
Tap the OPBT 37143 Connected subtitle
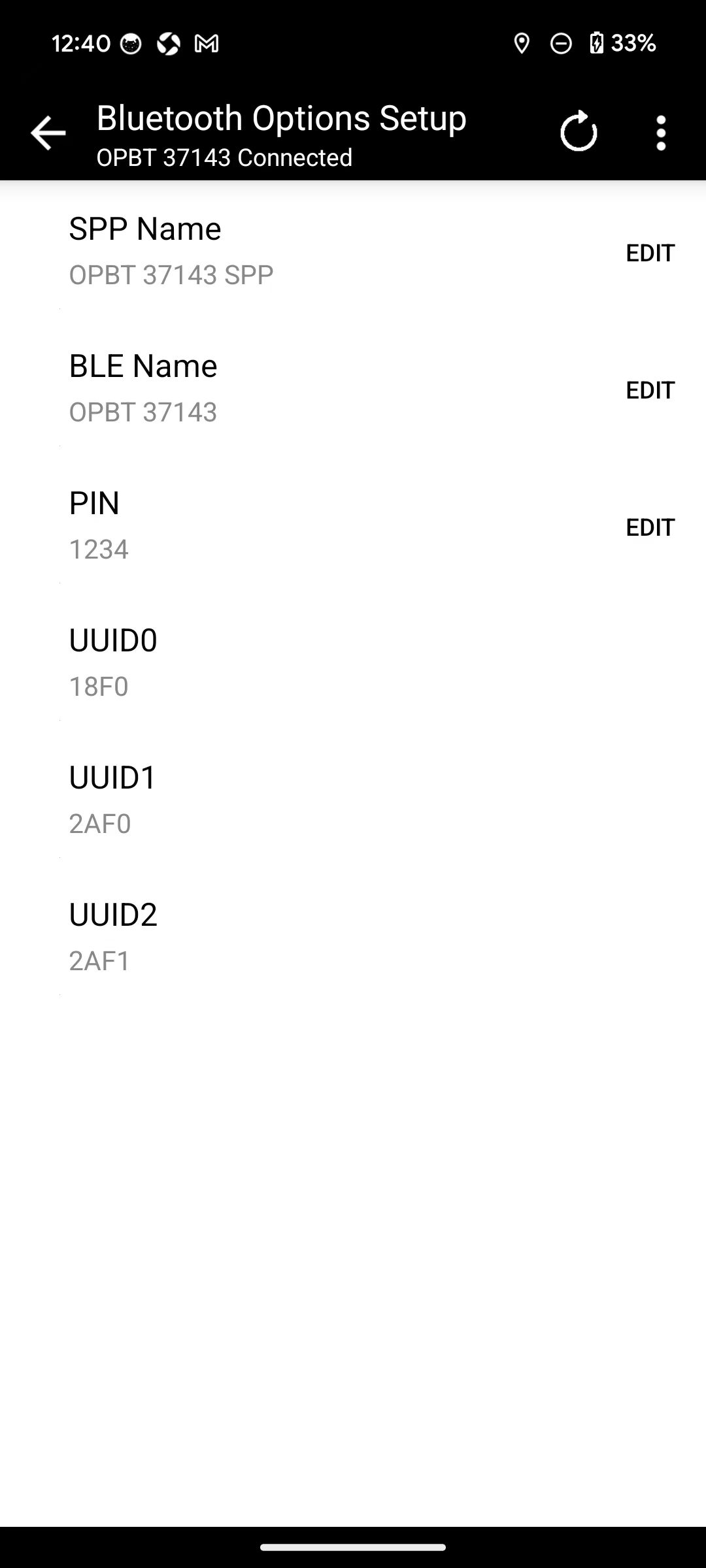[224, 157]
